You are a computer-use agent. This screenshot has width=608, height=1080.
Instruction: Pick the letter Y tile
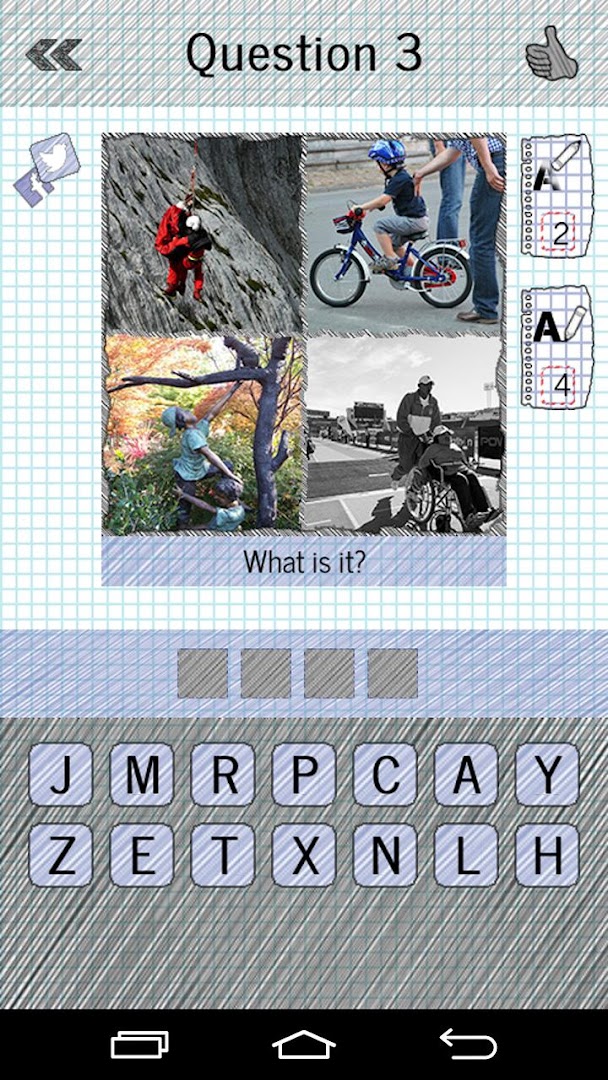(x=547, y=775)
